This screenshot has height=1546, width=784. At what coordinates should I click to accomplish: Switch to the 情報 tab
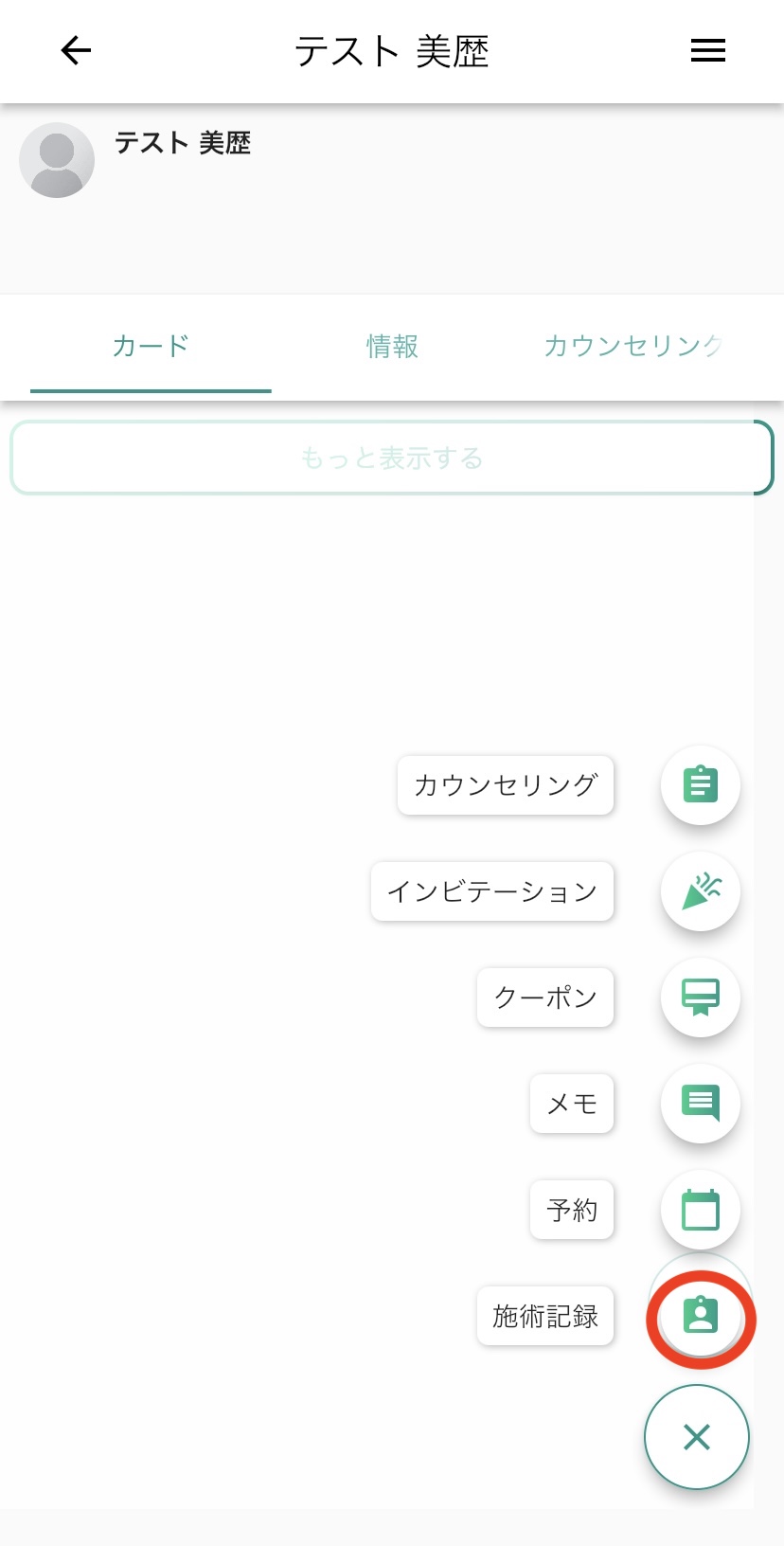tap(392, 347)
